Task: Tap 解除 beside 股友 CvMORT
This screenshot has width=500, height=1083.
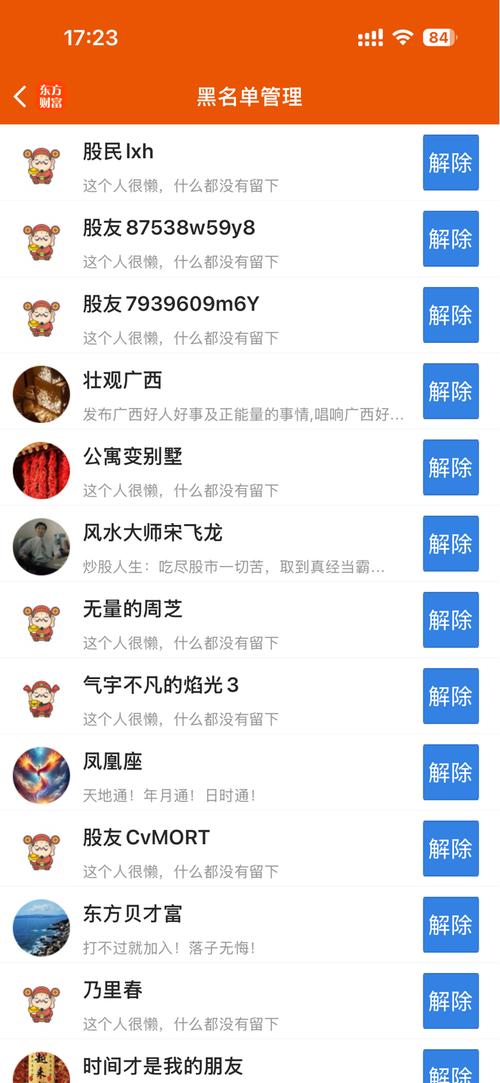Action: pos(450,848)
